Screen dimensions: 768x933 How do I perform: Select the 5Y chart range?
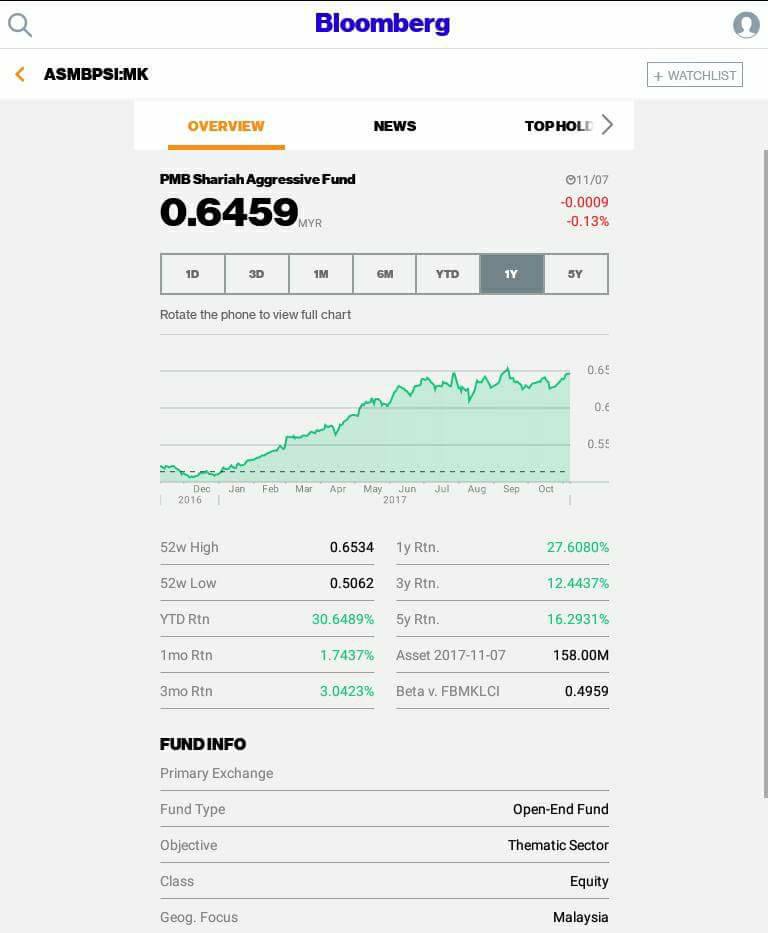coord(575,274)
